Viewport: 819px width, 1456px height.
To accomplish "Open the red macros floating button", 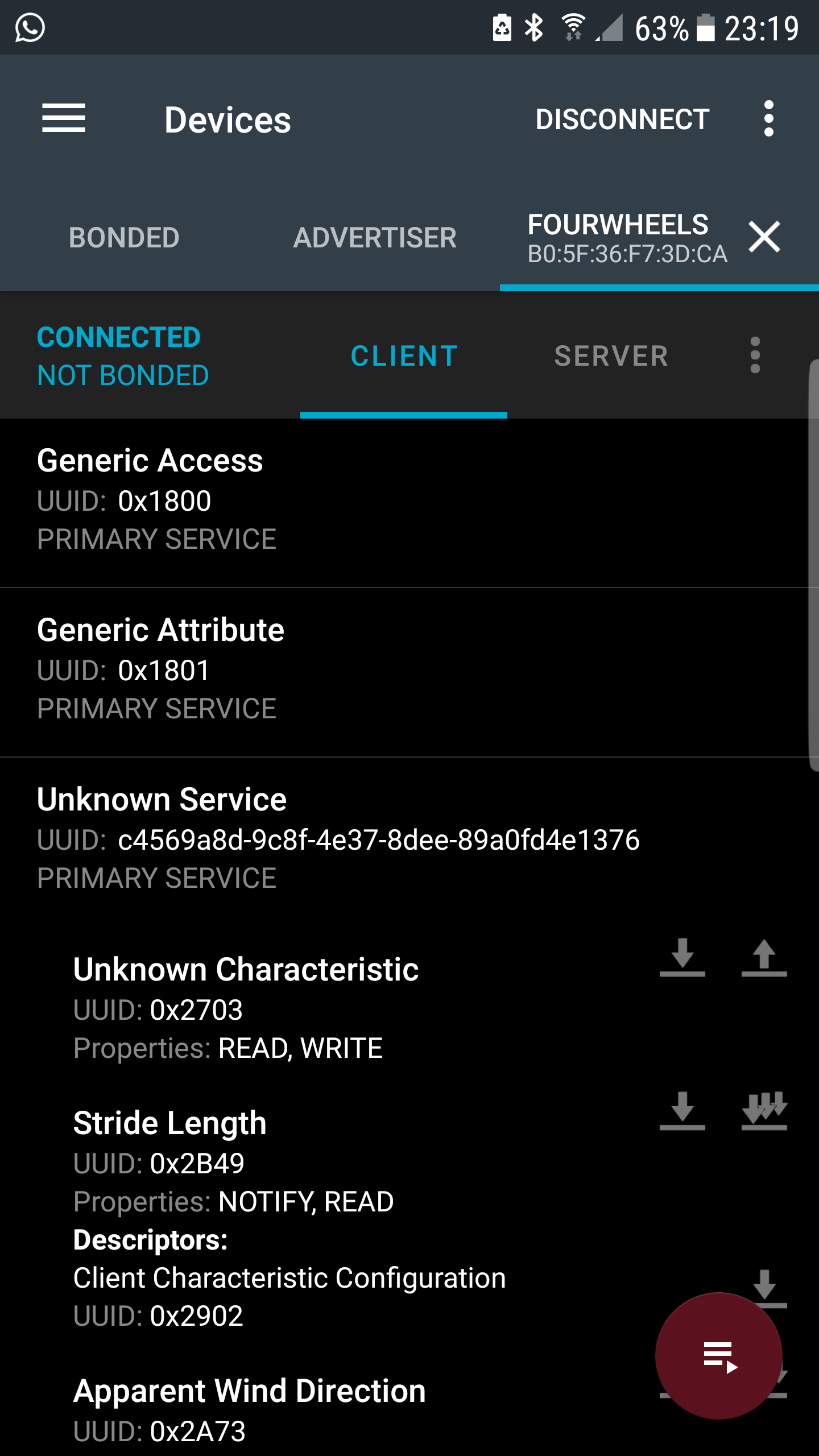I will (x=719, y=1356).
